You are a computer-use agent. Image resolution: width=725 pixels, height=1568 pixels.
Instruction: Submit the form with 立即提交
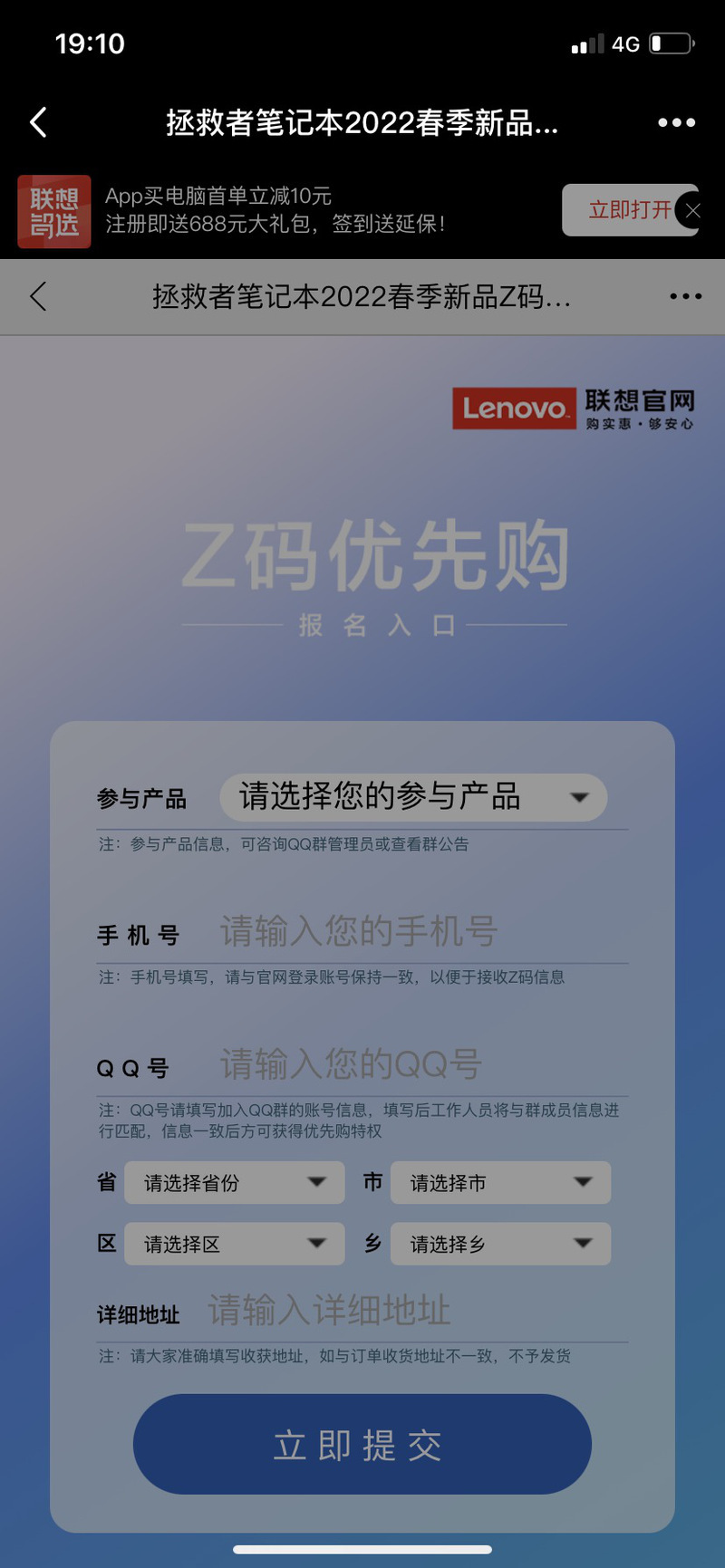[362, 1444]
